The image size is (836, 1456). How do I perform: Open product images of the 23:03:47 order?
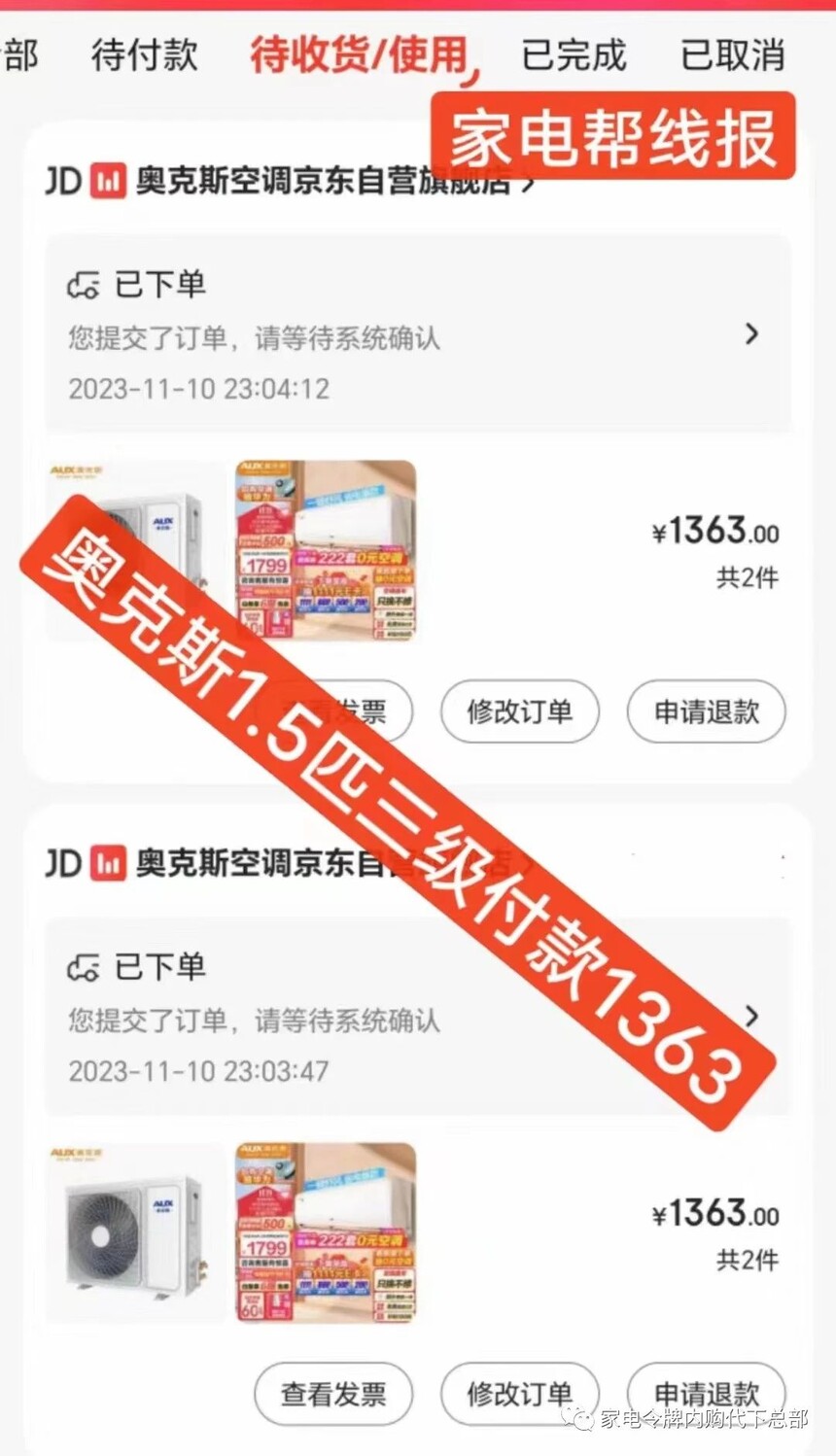[x=233, y=1232]
